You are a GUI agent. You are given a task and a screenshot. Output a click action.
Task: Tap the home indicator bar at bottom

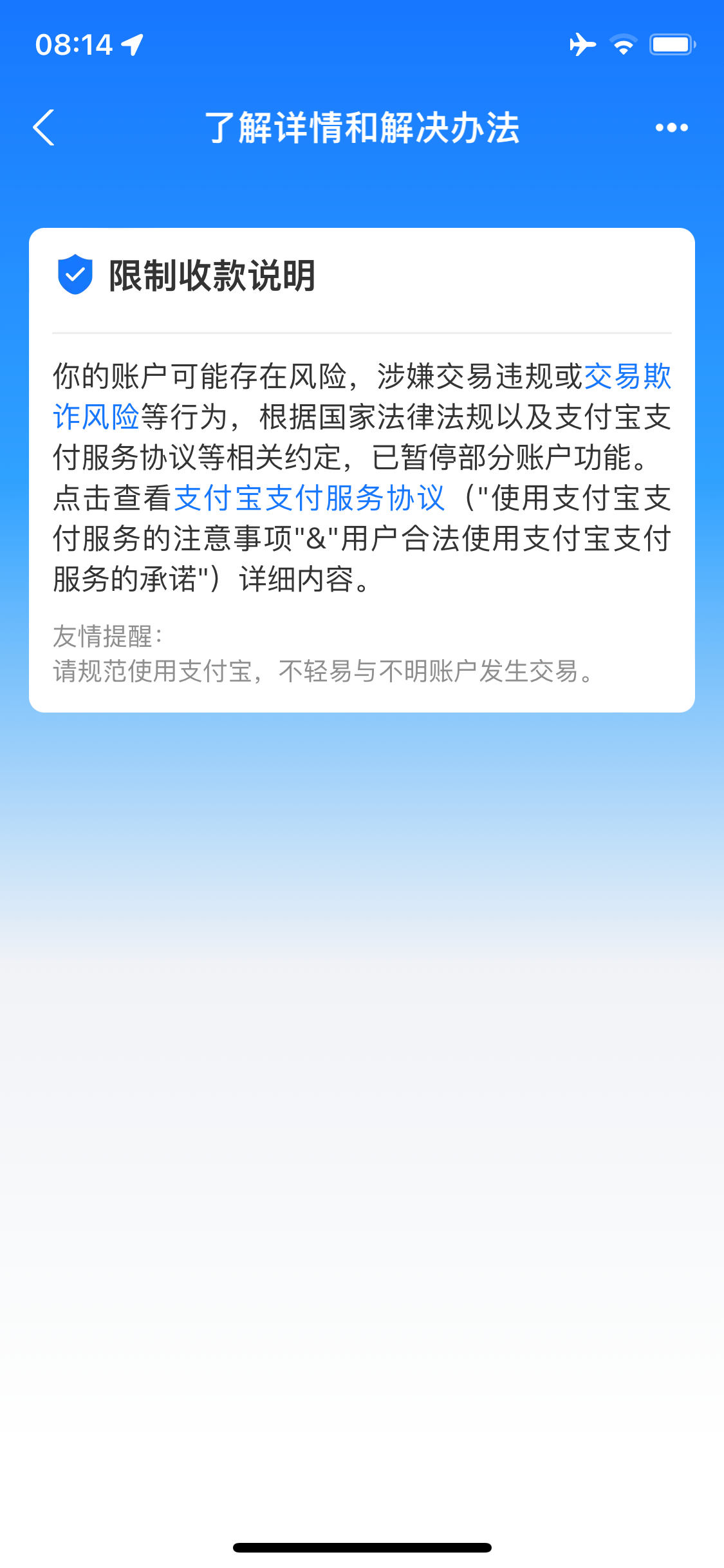tap(362, 1545)
